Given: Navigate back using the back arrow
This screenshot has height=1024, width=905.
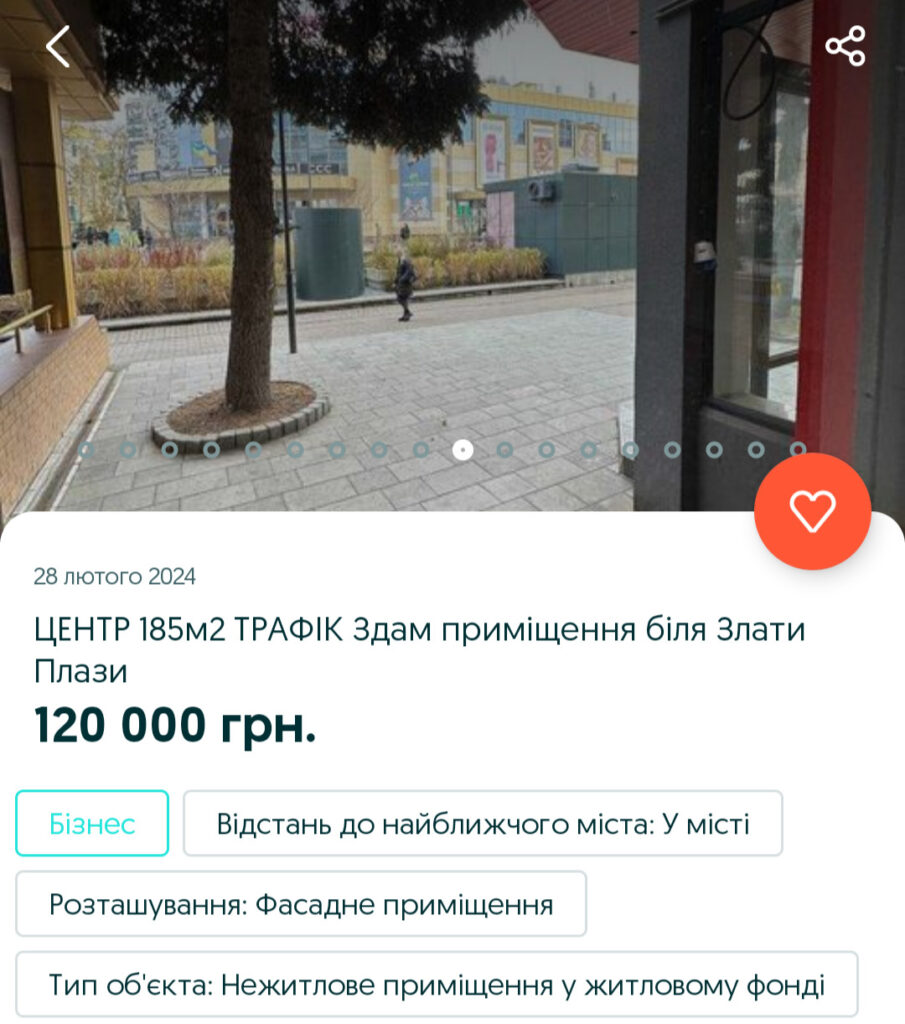Looking at the screenshot, I should click(x=57, y=45).
